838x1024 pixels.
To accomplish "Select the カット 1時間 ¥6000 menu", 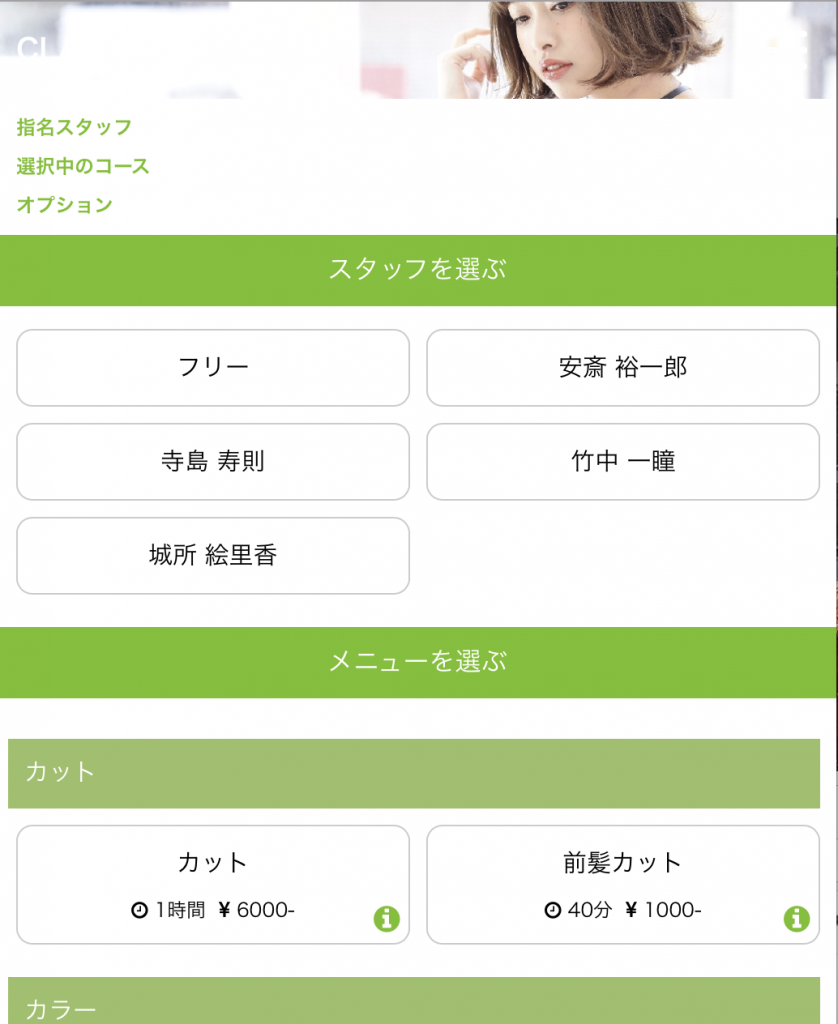I will point(213,884).
